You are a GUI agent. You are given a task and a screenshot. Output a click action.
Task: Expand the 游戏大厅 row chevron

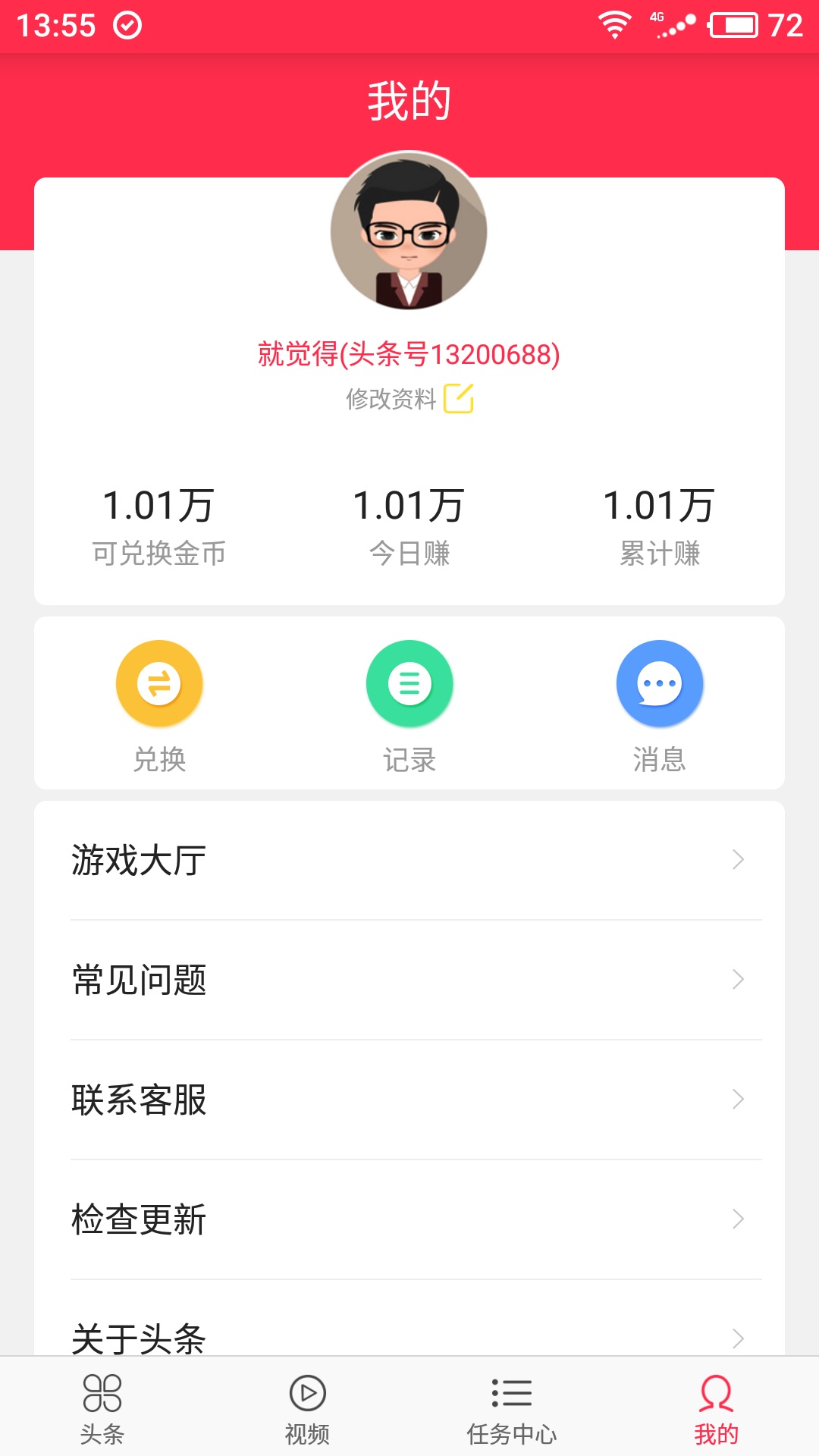coord(736,861)
